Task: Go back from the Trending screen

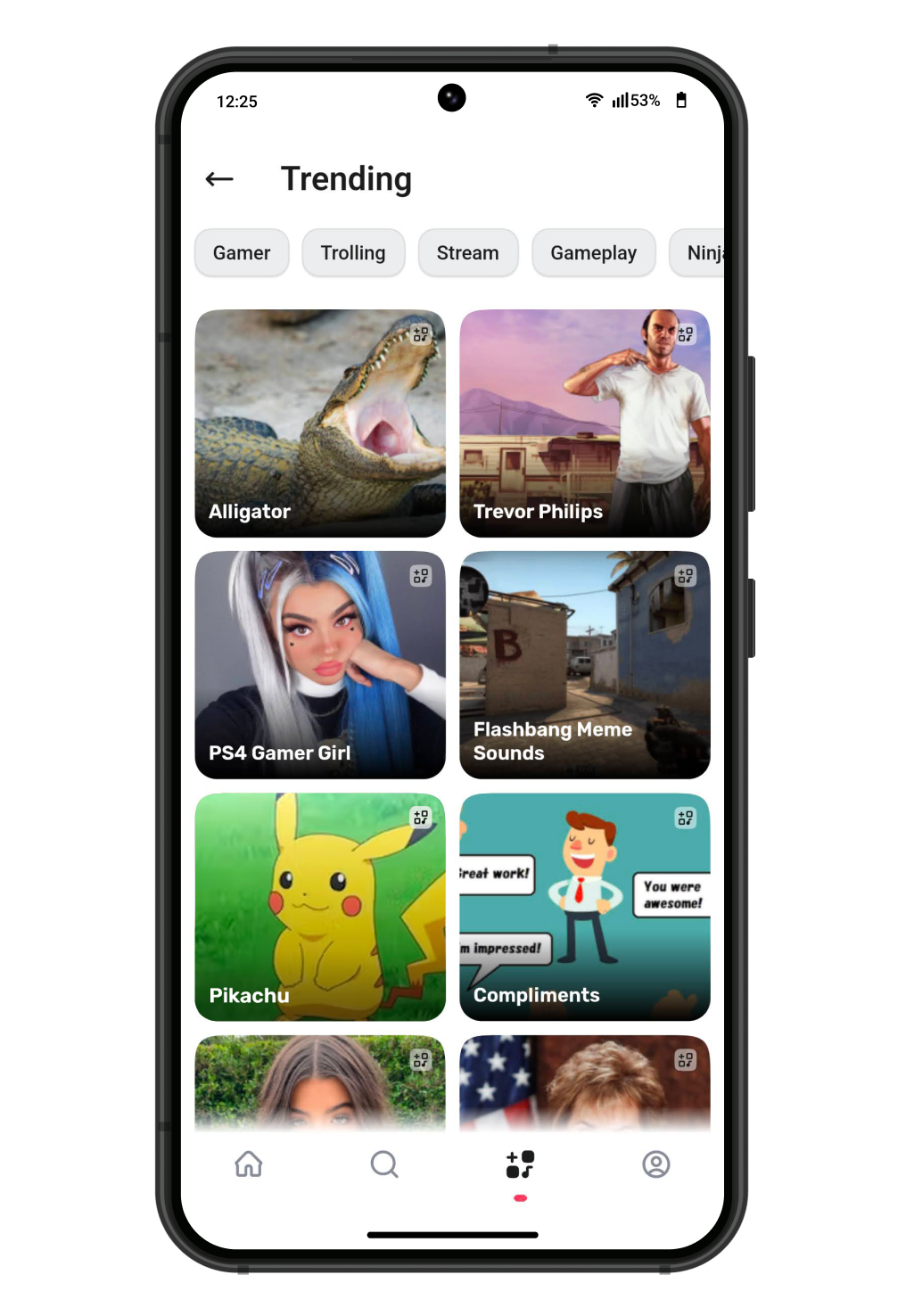Action: [x=219, y=179]
